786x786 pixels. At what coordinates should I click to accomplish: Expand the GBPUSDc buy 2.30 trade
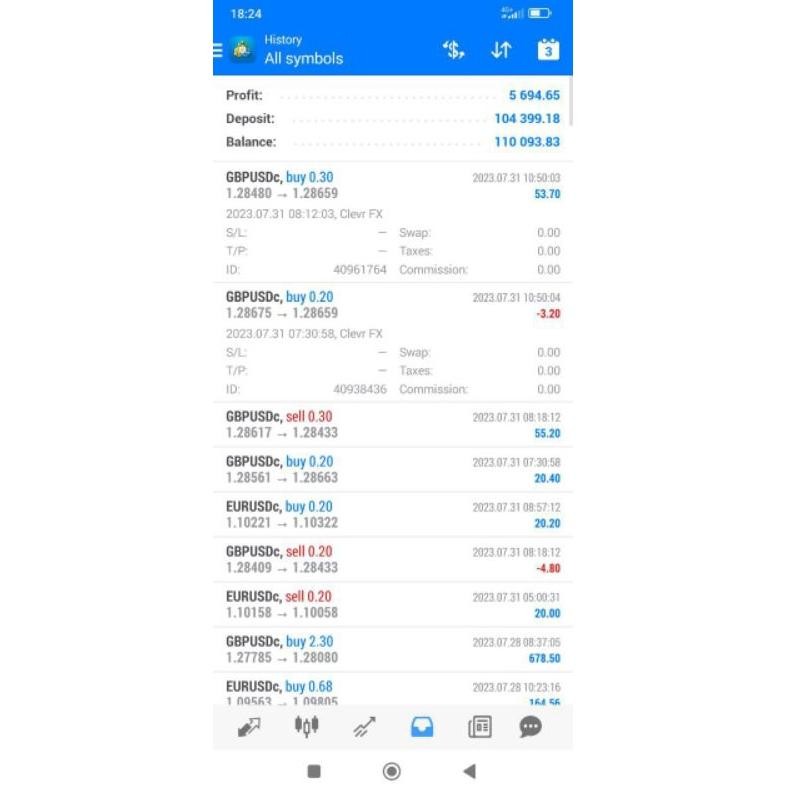click(392, 649)
